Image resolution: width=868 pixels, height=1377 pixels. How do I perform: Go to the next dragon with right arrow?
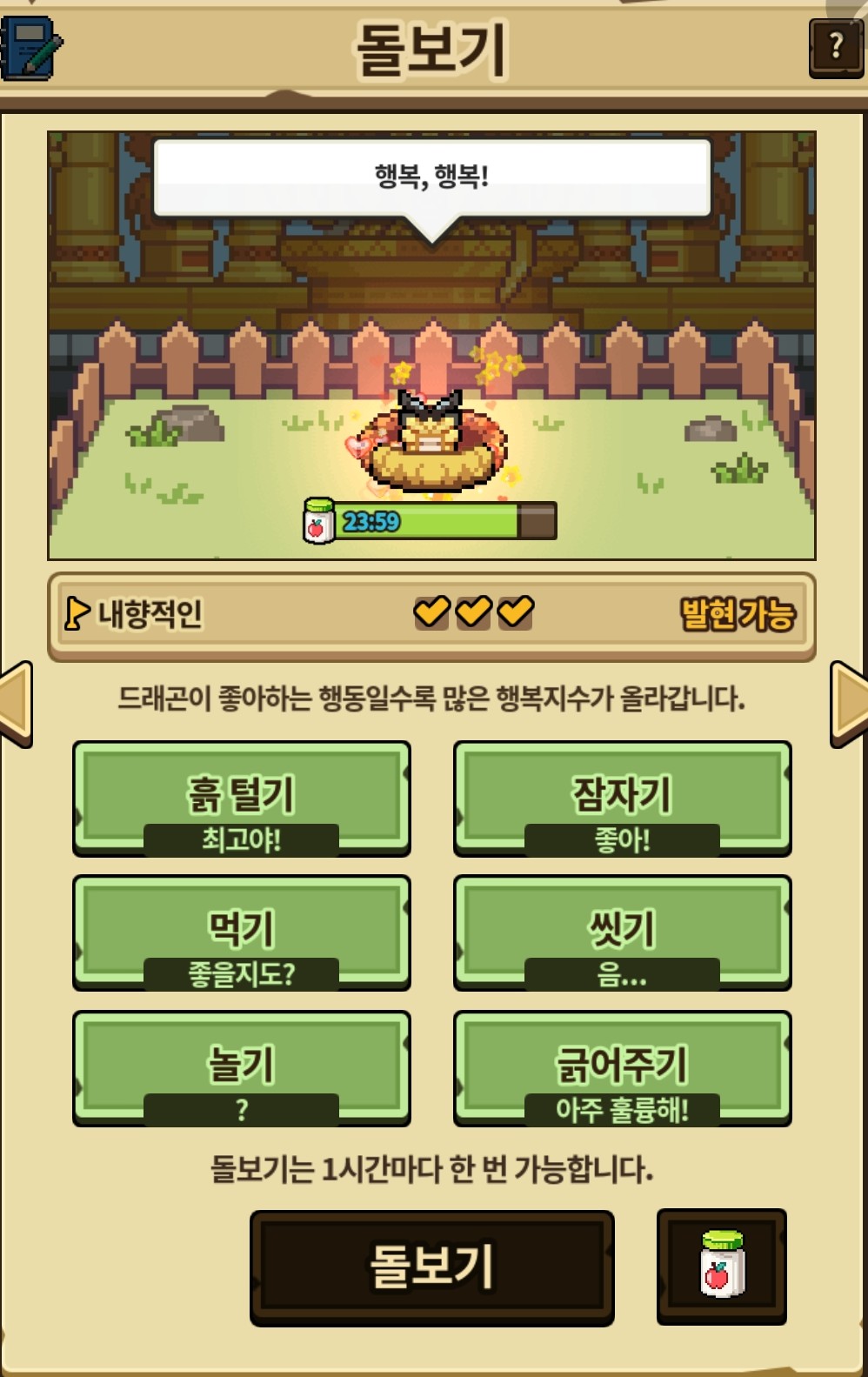(850, 704)
